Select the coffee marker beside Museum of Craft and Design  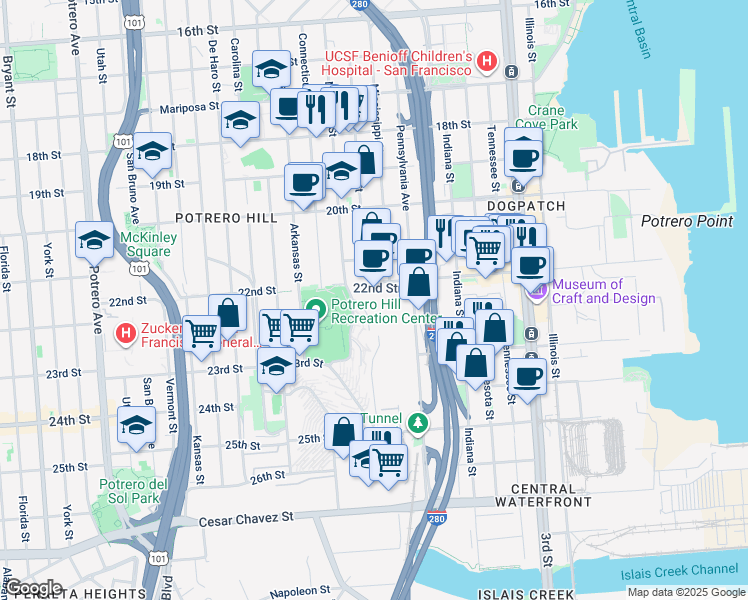pos(530,266)
